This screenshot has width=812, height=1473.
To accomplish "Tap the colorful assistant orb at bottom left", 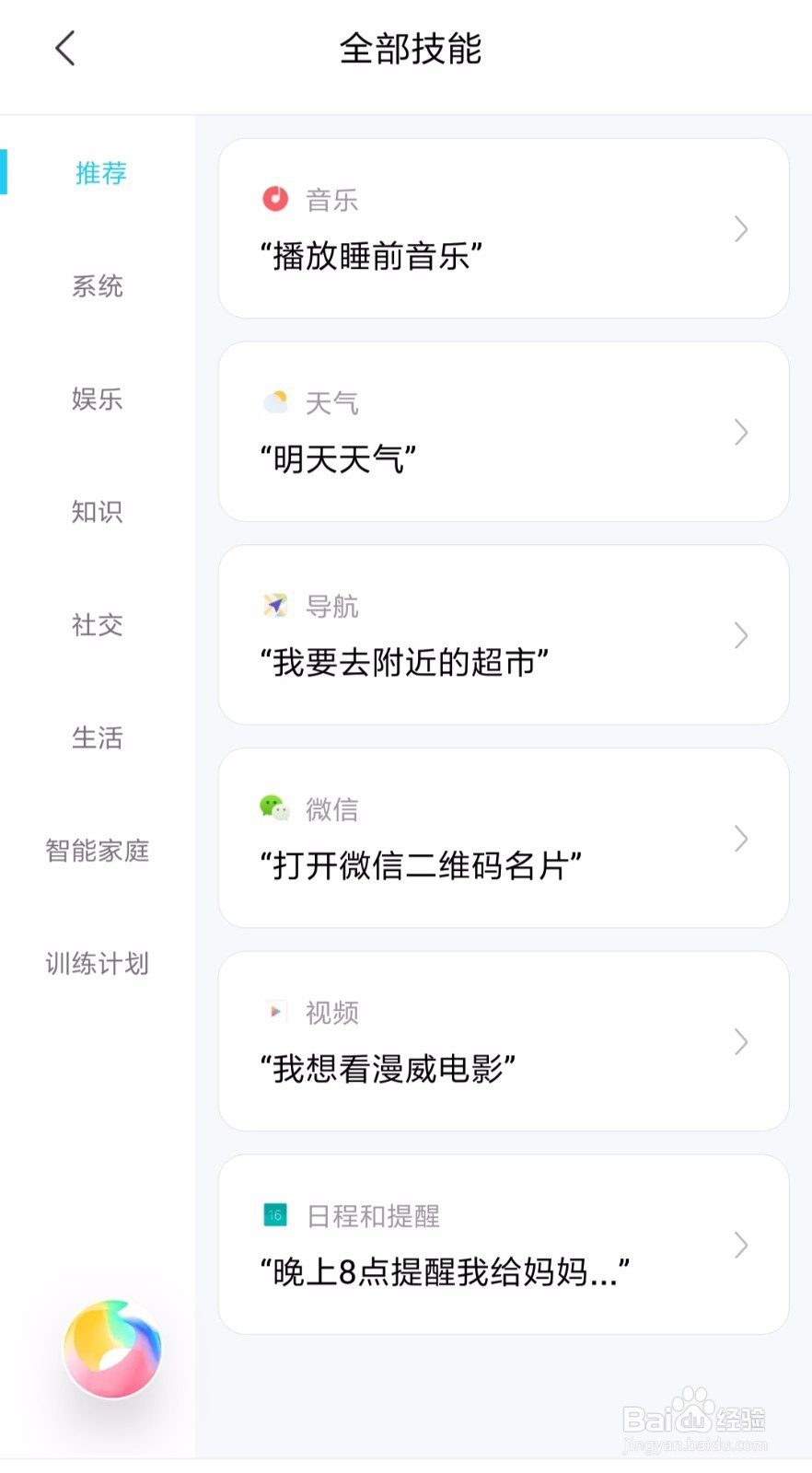I will tap(112, 1348).
